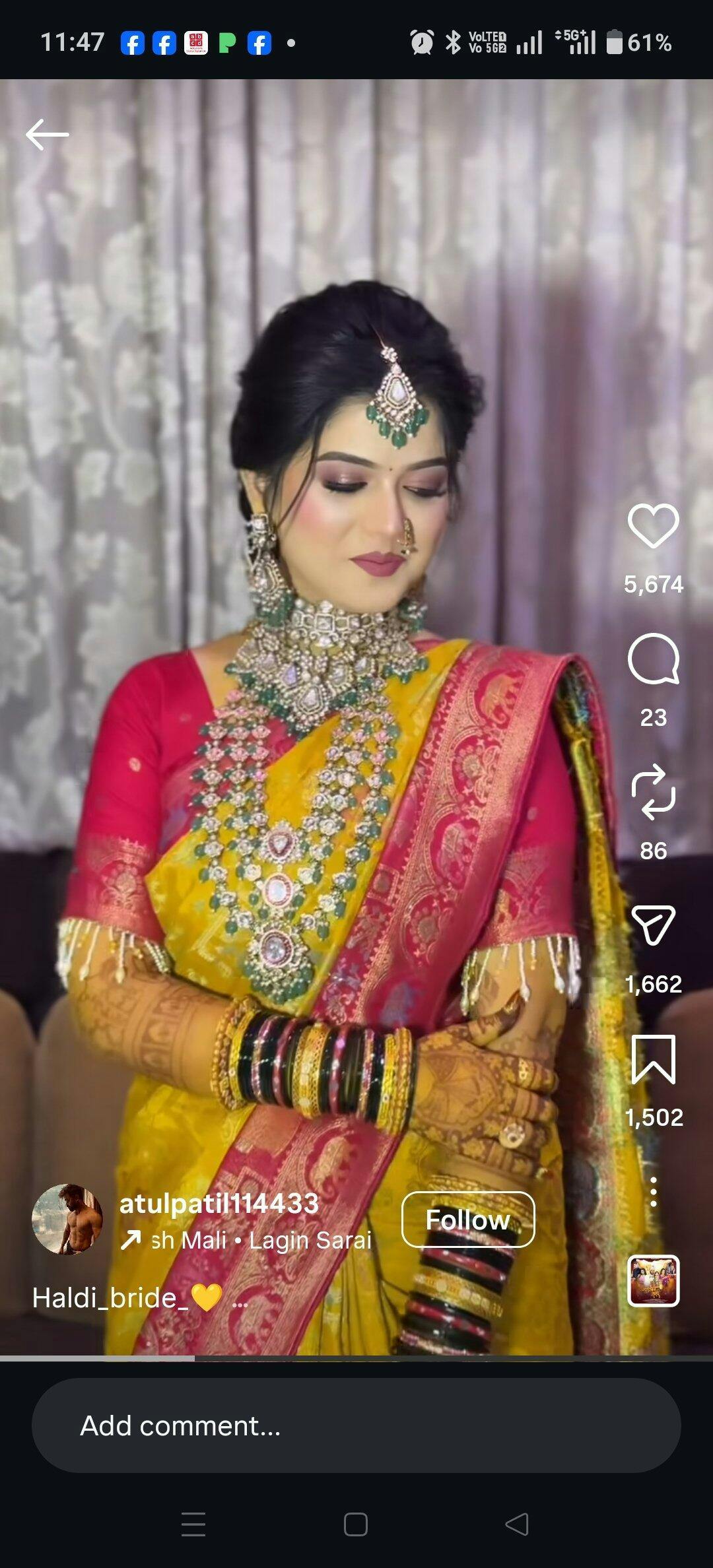Open the comments on this reel
The height and width of the screenshot is (1568, 713).
(653, 659)
